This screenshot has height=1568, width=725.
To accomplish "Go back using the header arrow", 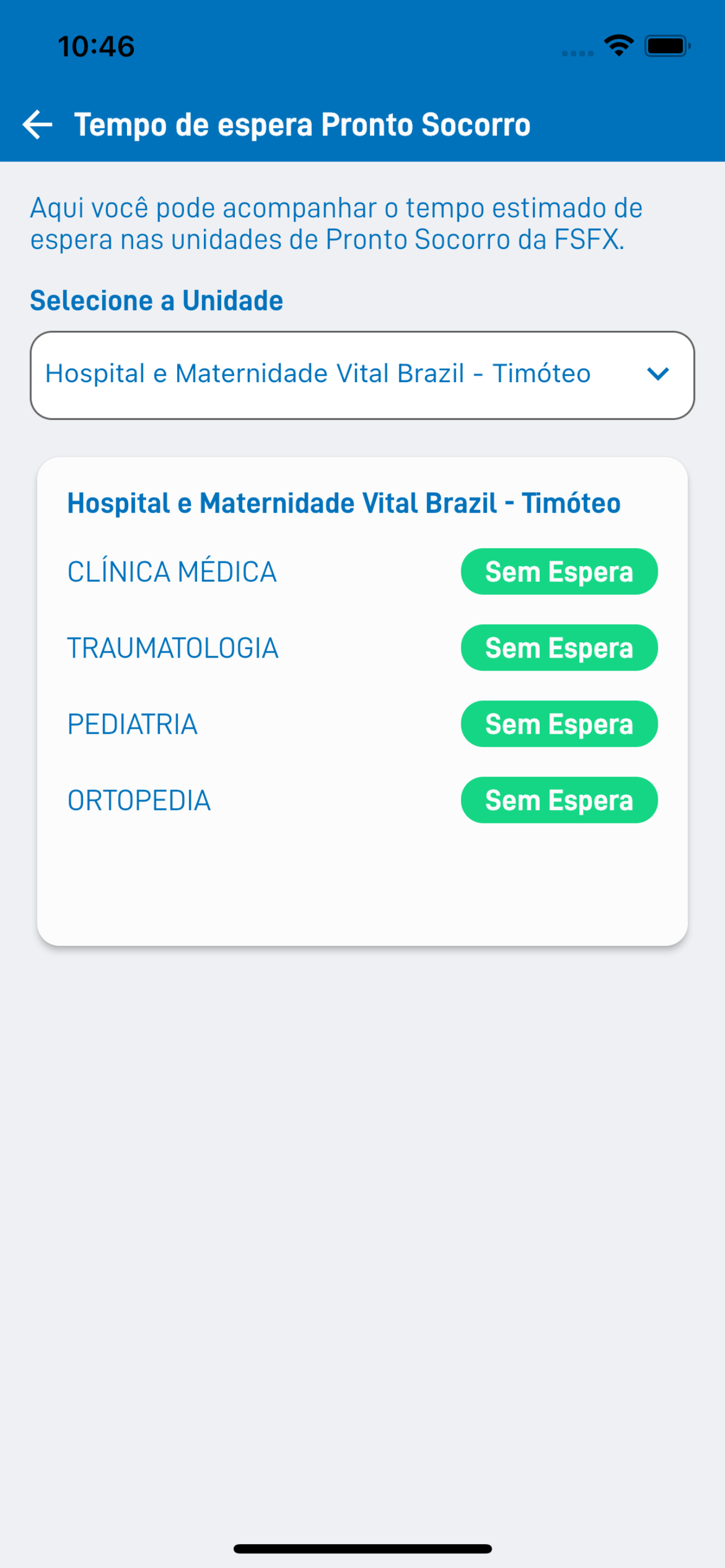I will click(37, 125).
